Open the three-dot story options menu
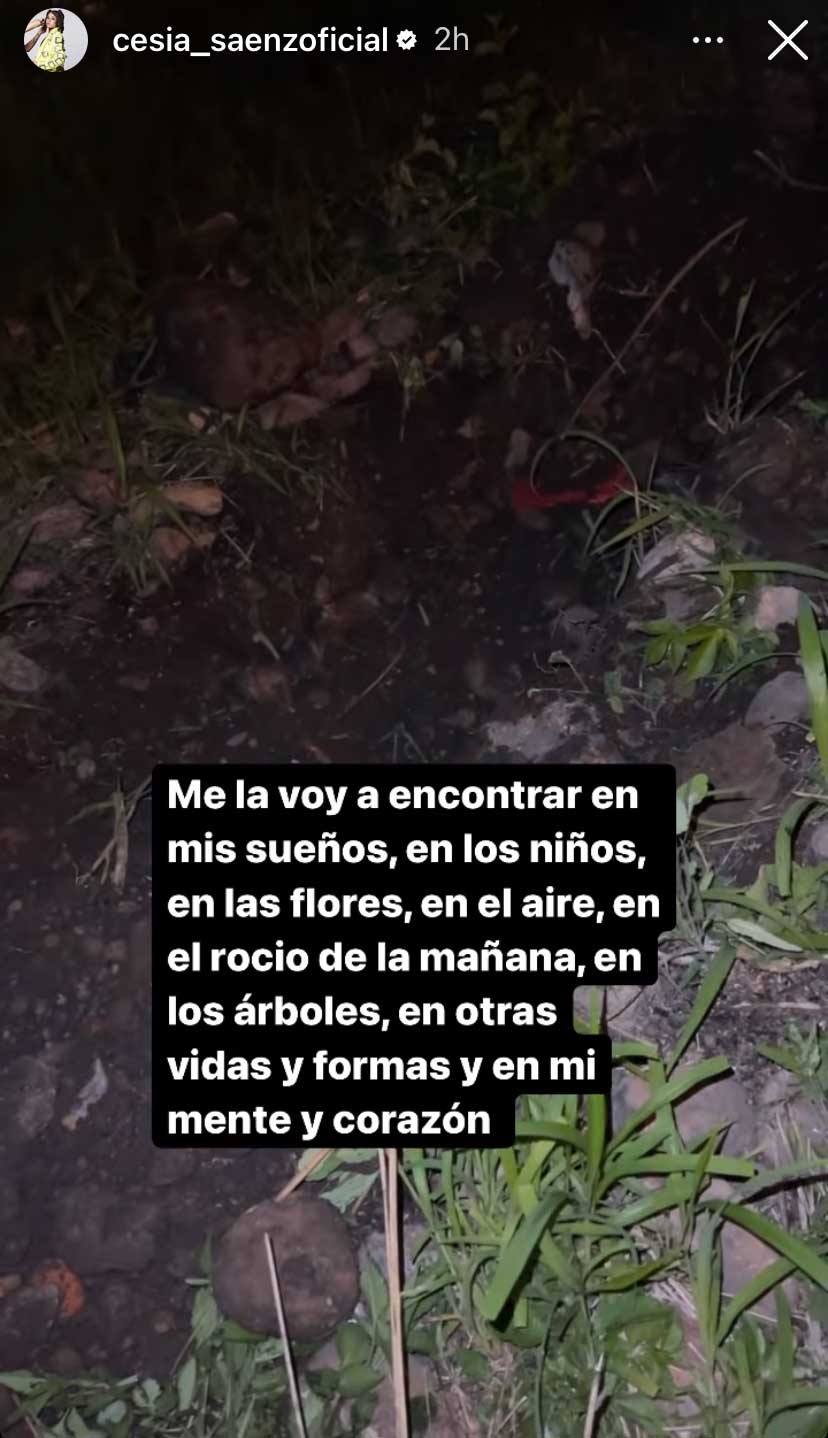The width and height of the screenshot is (828, 1438). point(707,41)
